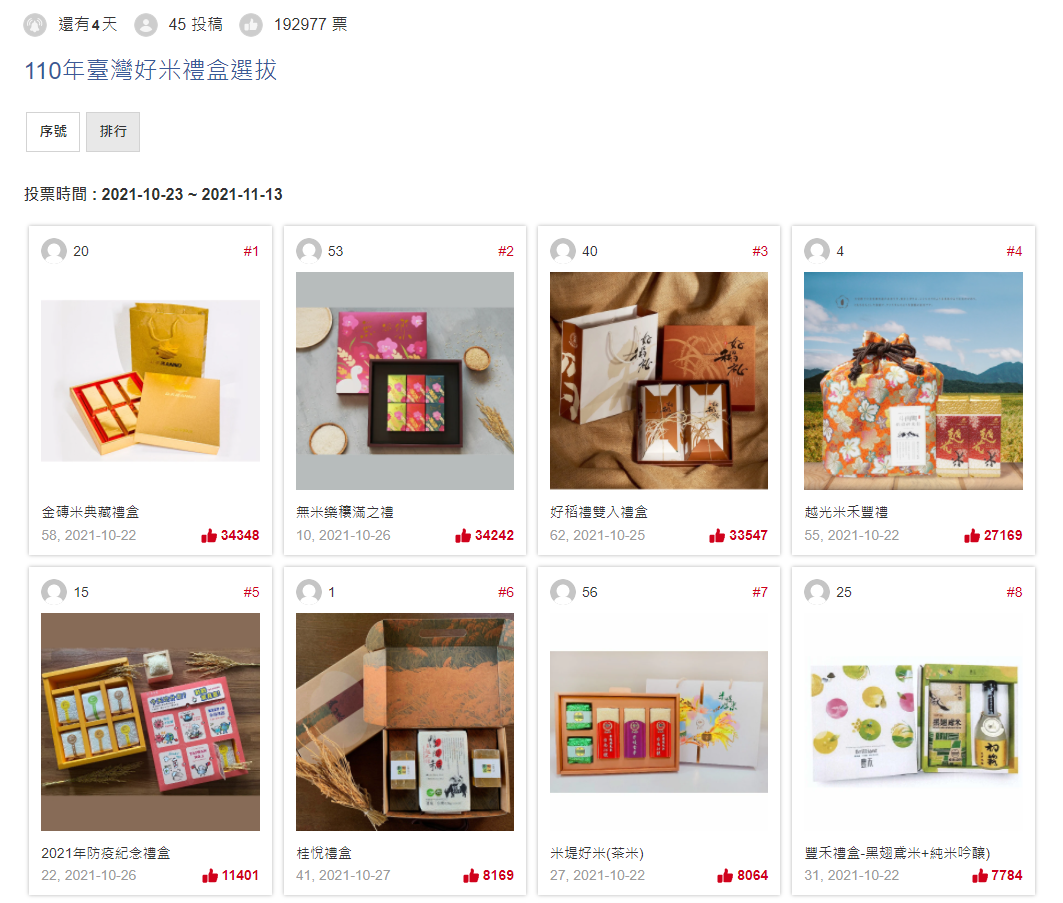Viewport: 1063px width, 903px height.
Task: Open the 110年臺灣好米禮盒選拔 title link
Action: tap(150, 70)
